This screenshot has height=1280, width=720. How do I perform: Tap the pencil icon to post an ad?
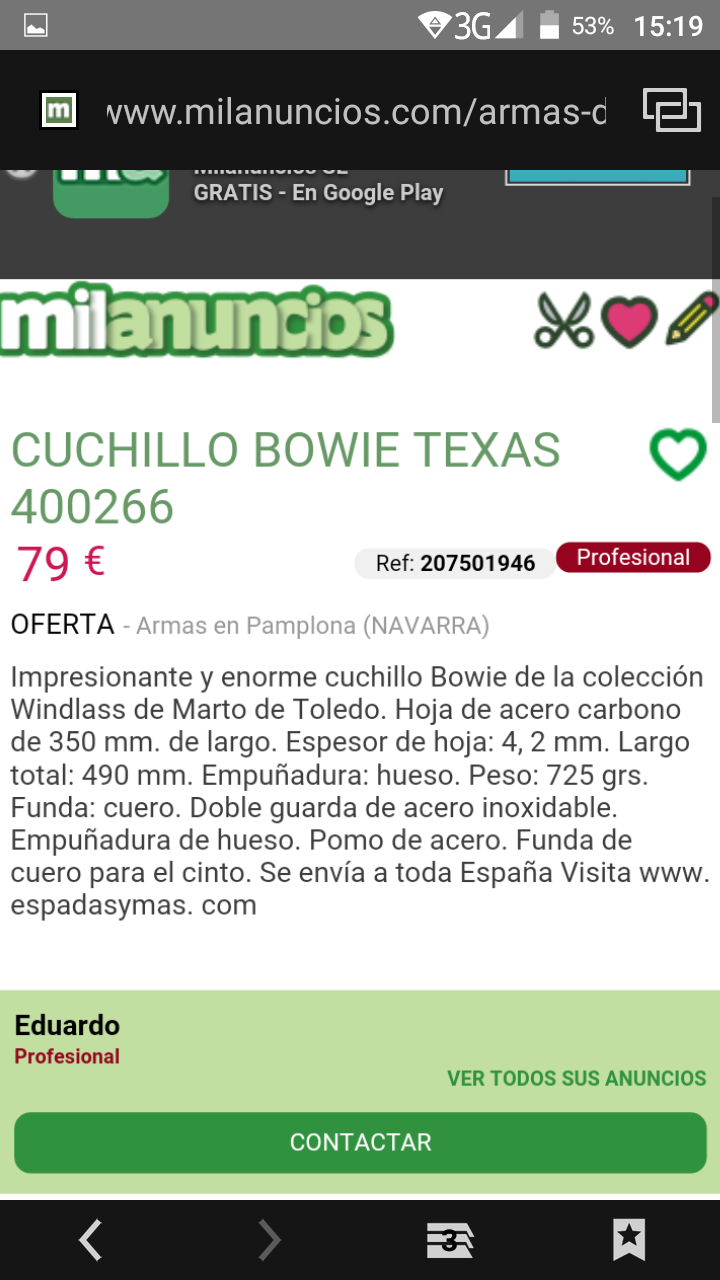pyautogui.click(x=692, y=319)
